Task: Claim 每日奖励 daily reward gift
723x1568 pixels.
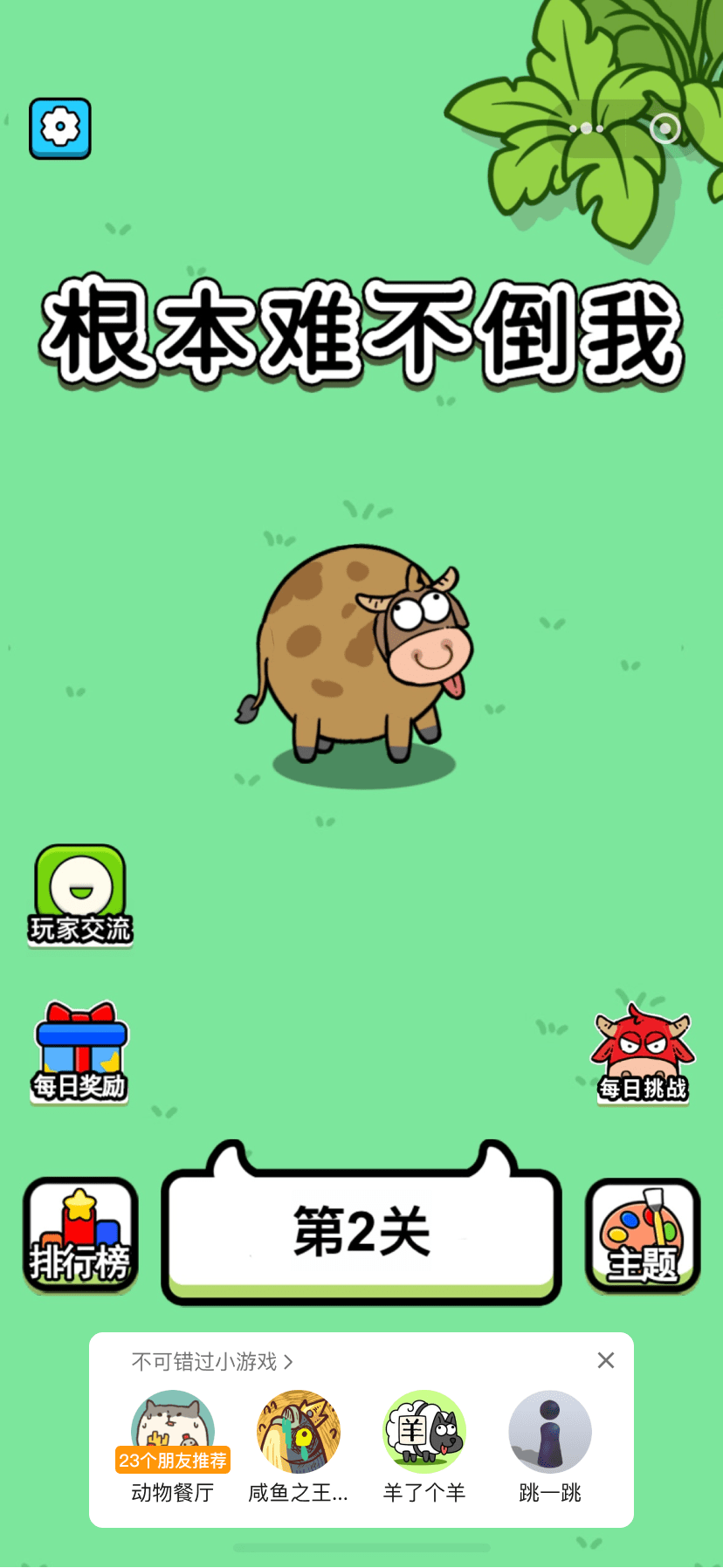Action: (80, 1052)
